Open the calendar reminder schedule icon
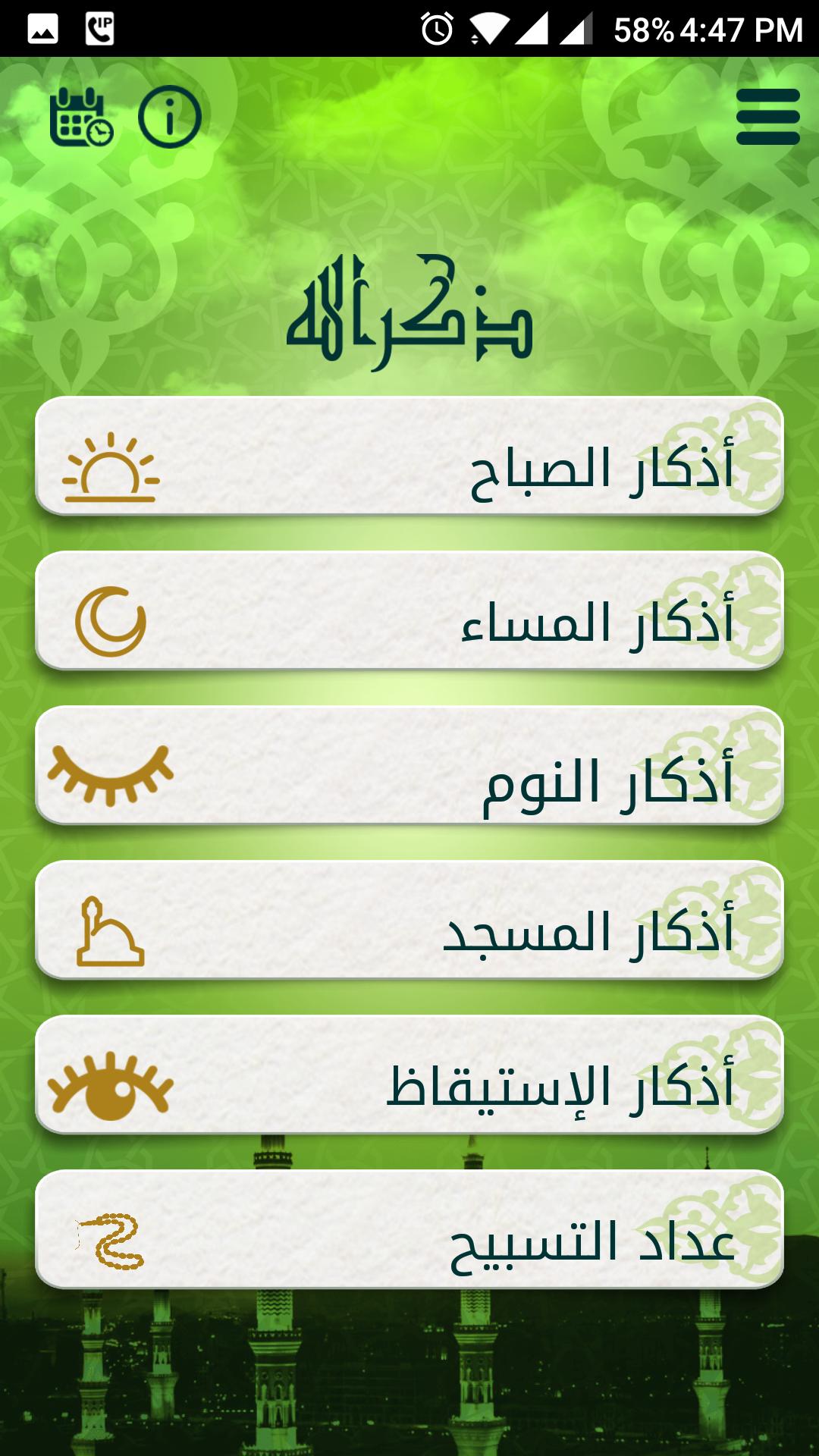Image resolution: width=819 pixels, height=1456 pixels. [x=80, y=117]
